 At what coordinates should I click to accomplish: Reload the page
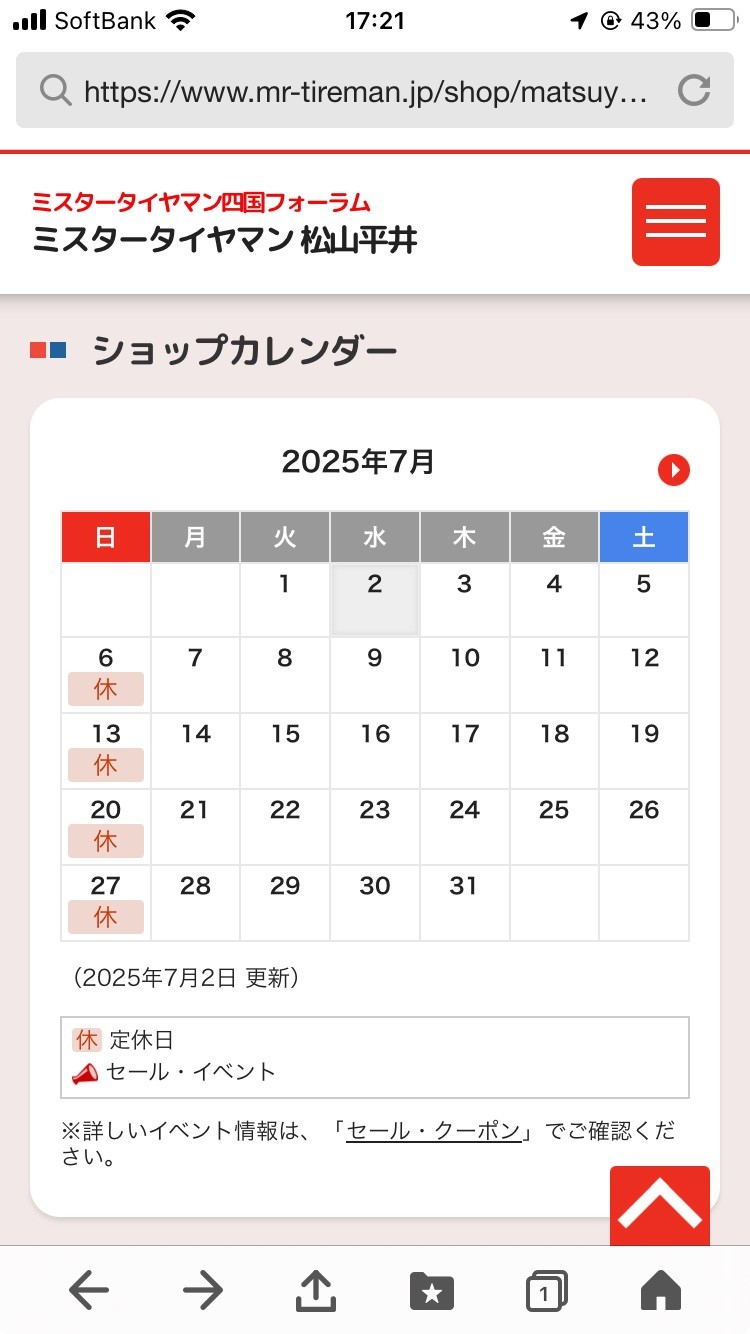point(694,91)
